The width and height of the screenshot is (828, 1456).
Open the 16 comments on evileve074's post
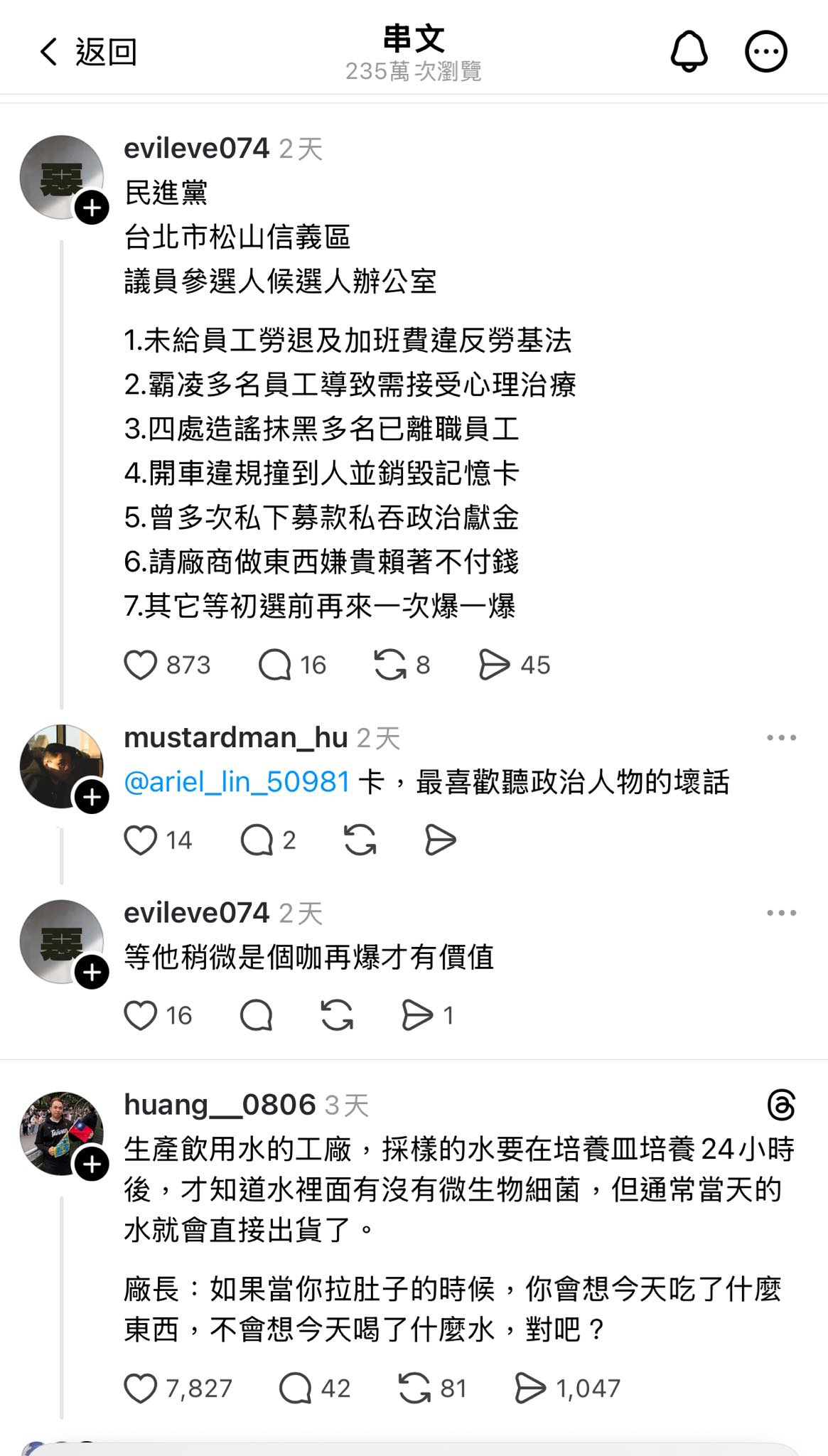[x=274, y=665]
